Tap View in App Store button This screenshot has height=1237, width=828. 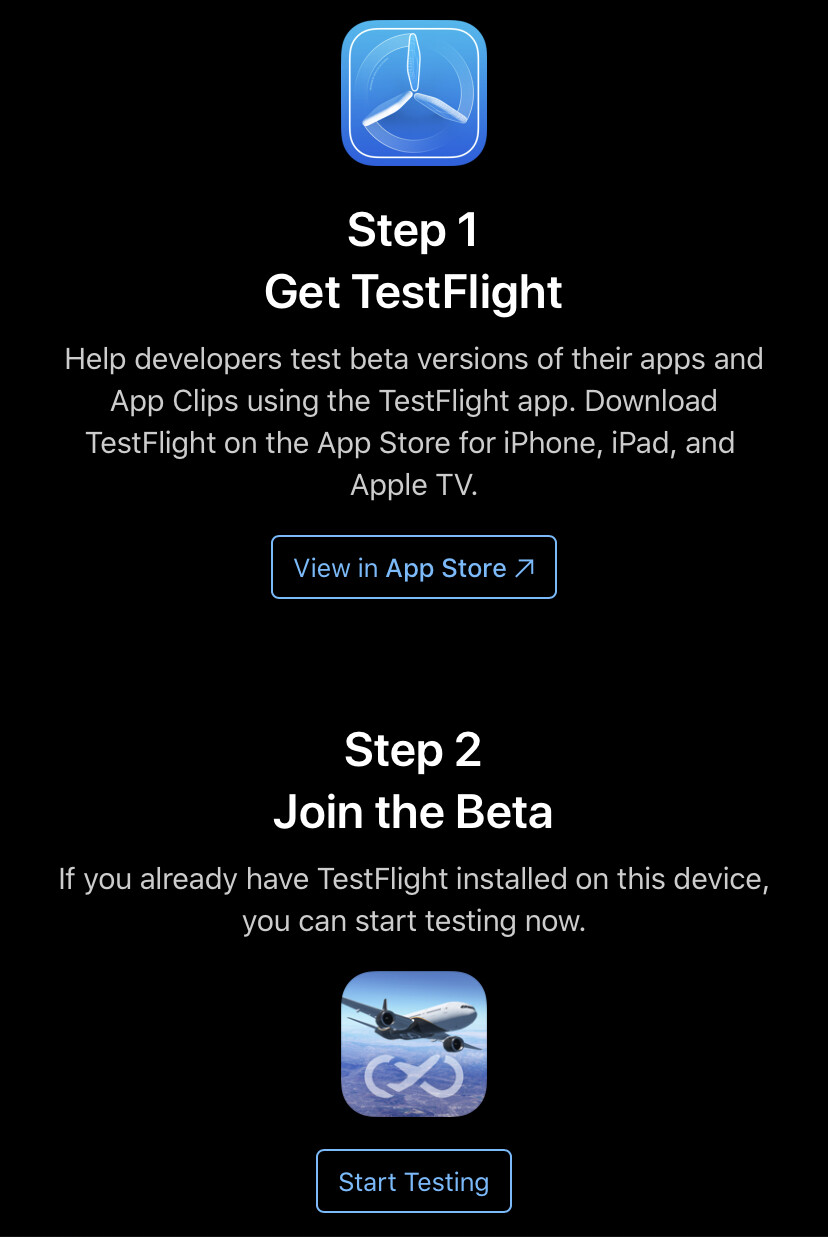point(414,568)
